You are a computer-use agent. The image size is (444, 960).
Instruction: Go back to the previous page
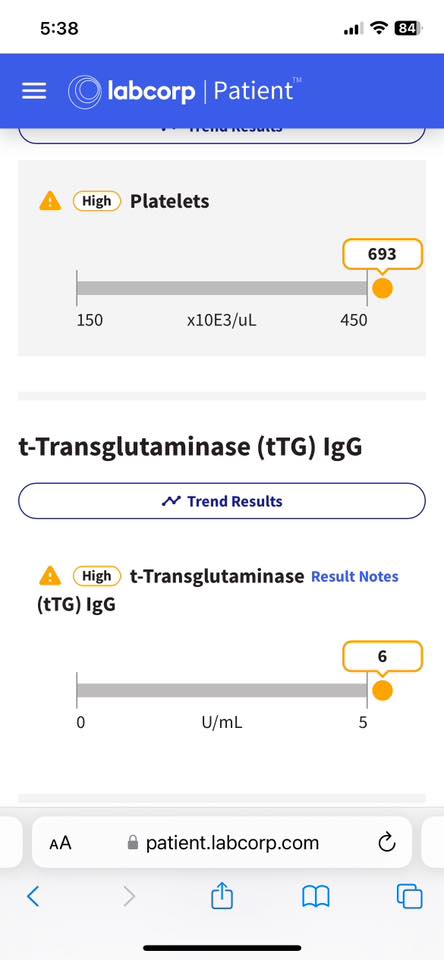pyautogui.click(x=34, y=896)
